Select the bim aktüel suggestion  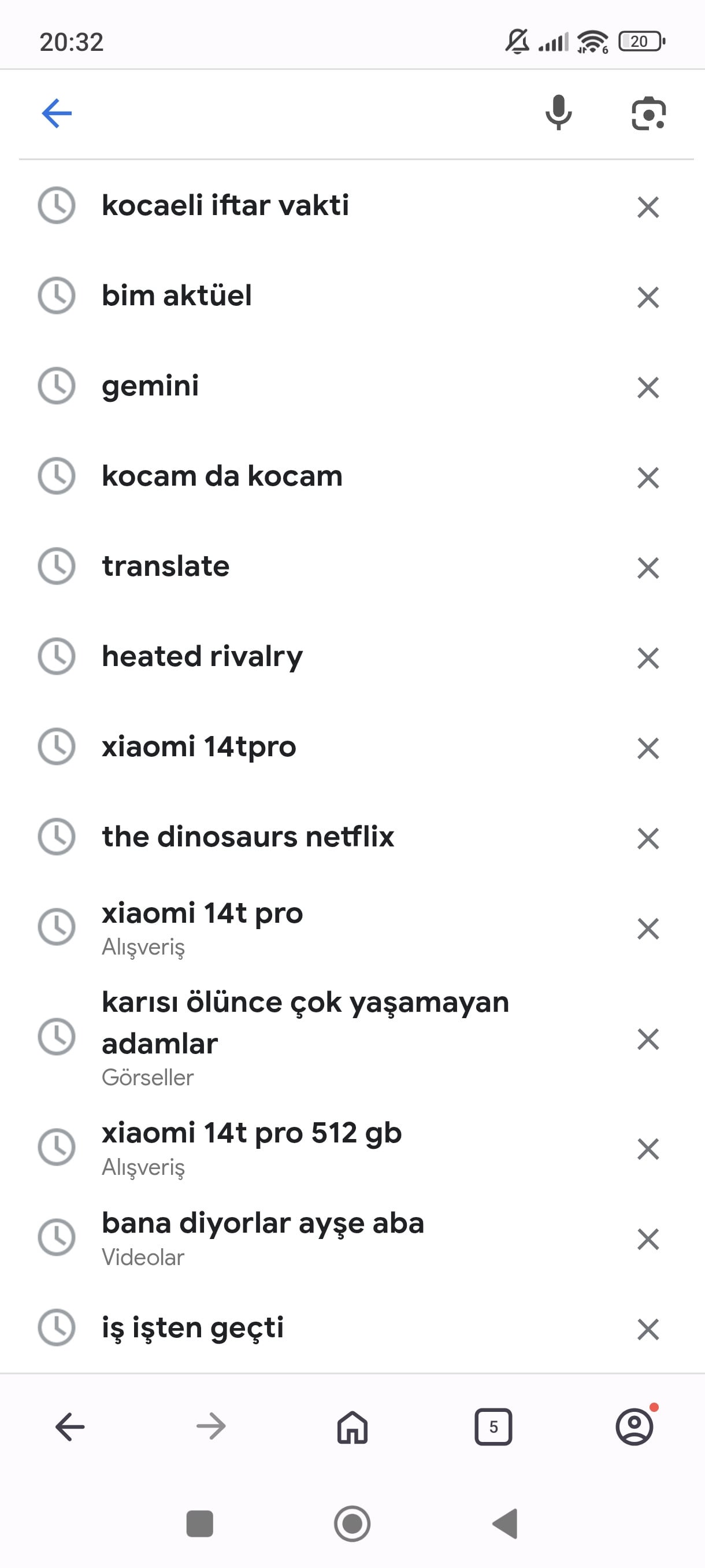click(x=176, y=296)
